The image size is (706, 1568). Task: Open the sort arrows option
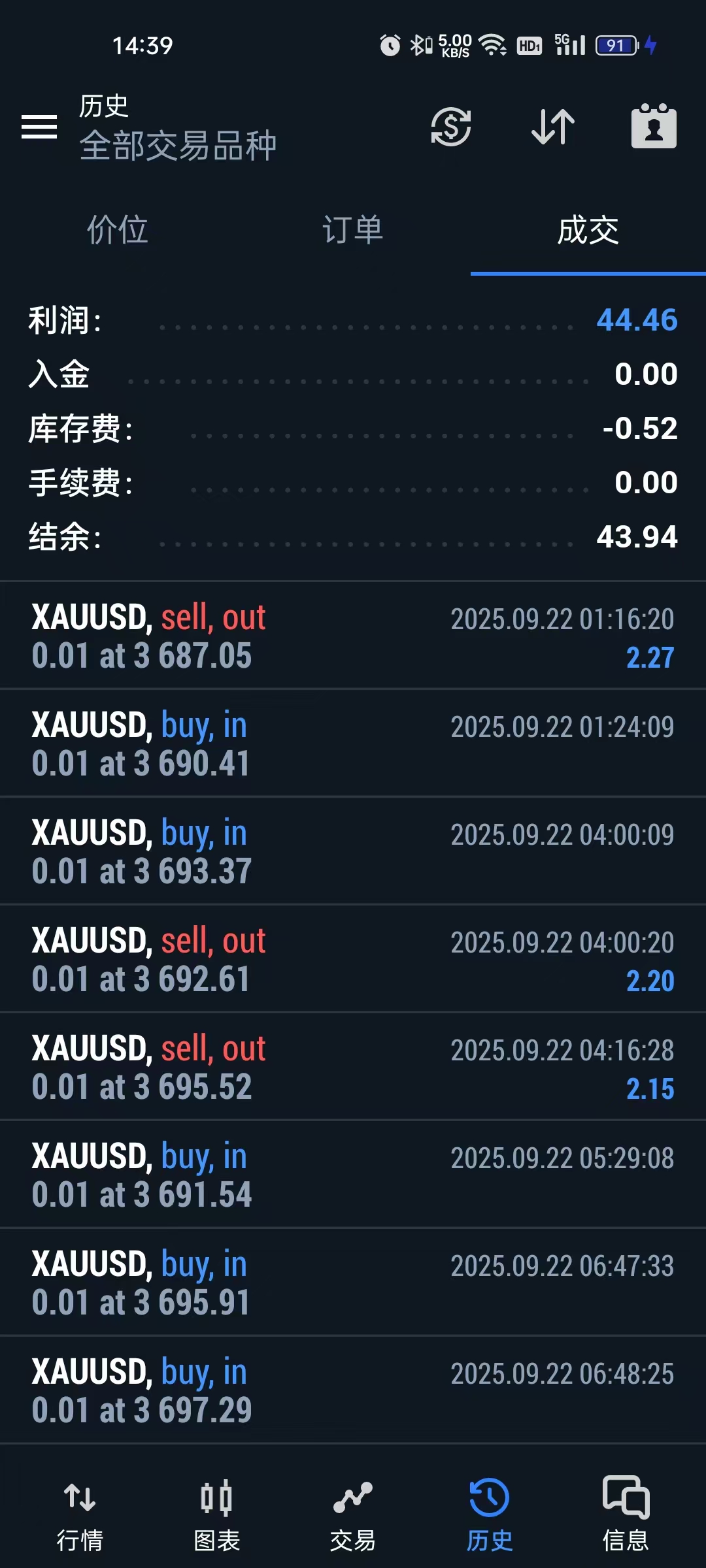click(553, 127)
